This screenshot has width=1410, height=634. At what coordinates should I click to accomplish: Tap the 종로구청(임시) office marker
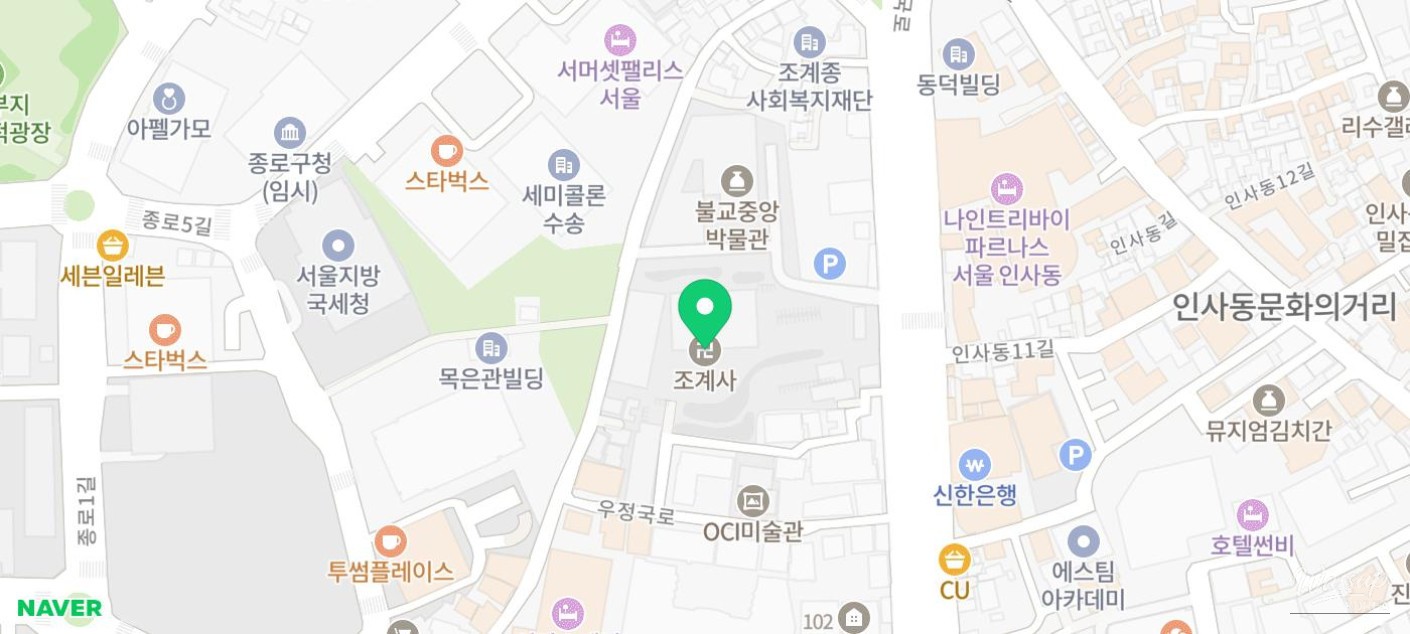pyautogui.click(x=290, y=133)
